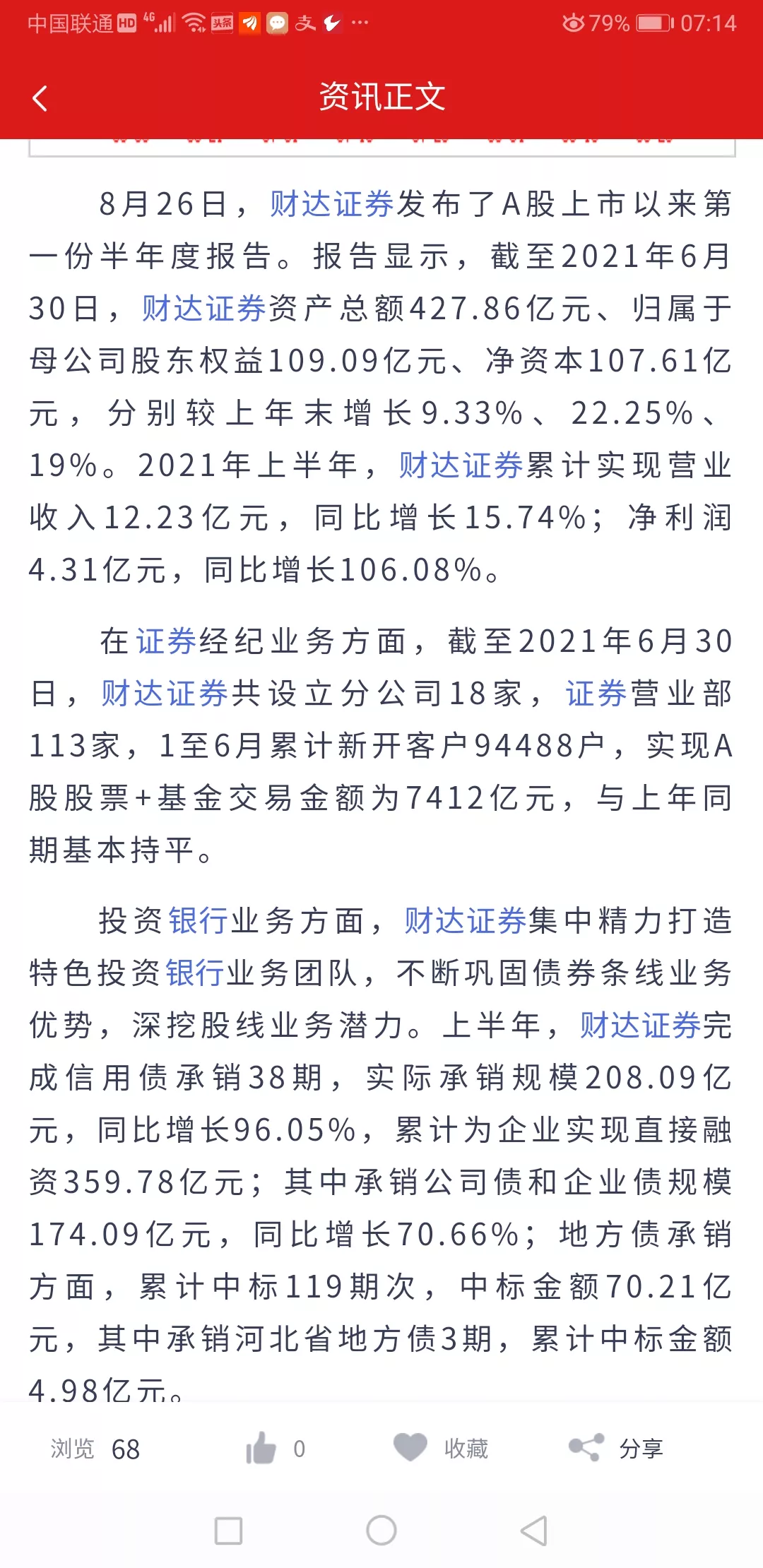Open 财达证券 link before 发布了A股上市
The height and width of the screenshot is (1568, 763).
coord(331,204)
